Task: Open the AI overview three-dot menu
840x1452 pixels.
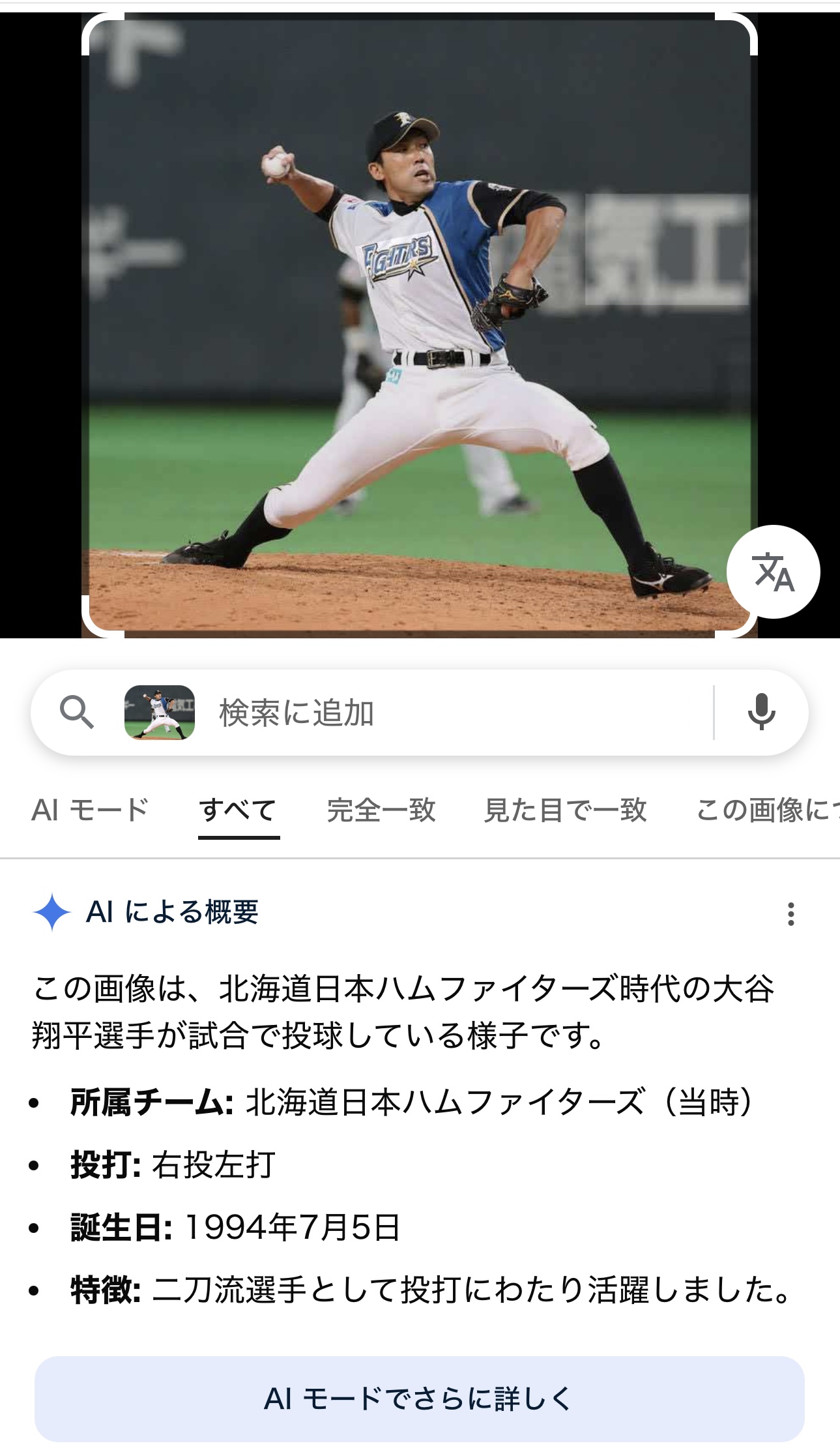Action: 790,913
